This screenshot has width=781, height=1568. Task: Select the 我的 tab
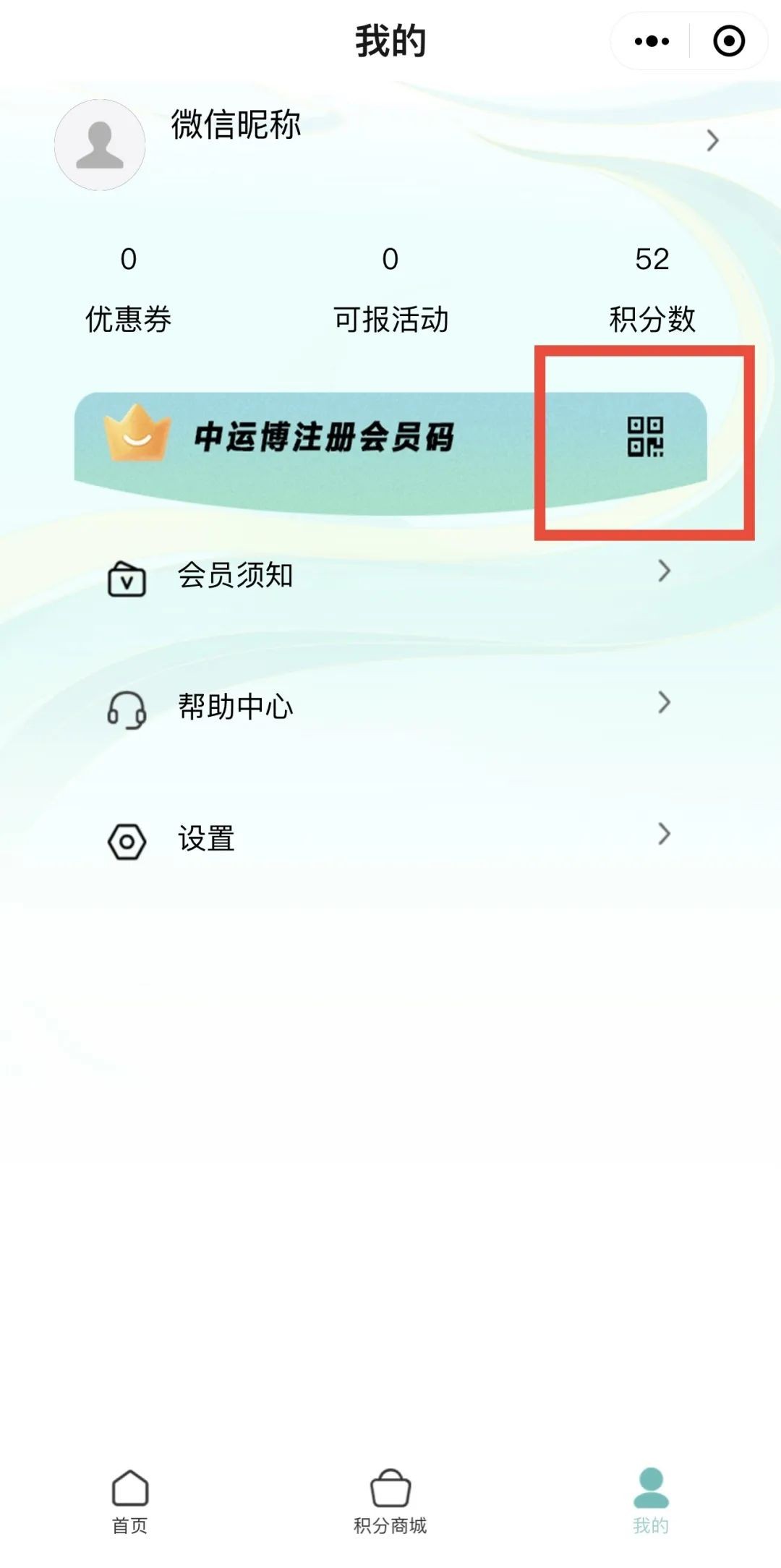click(x=651, y=1501)
